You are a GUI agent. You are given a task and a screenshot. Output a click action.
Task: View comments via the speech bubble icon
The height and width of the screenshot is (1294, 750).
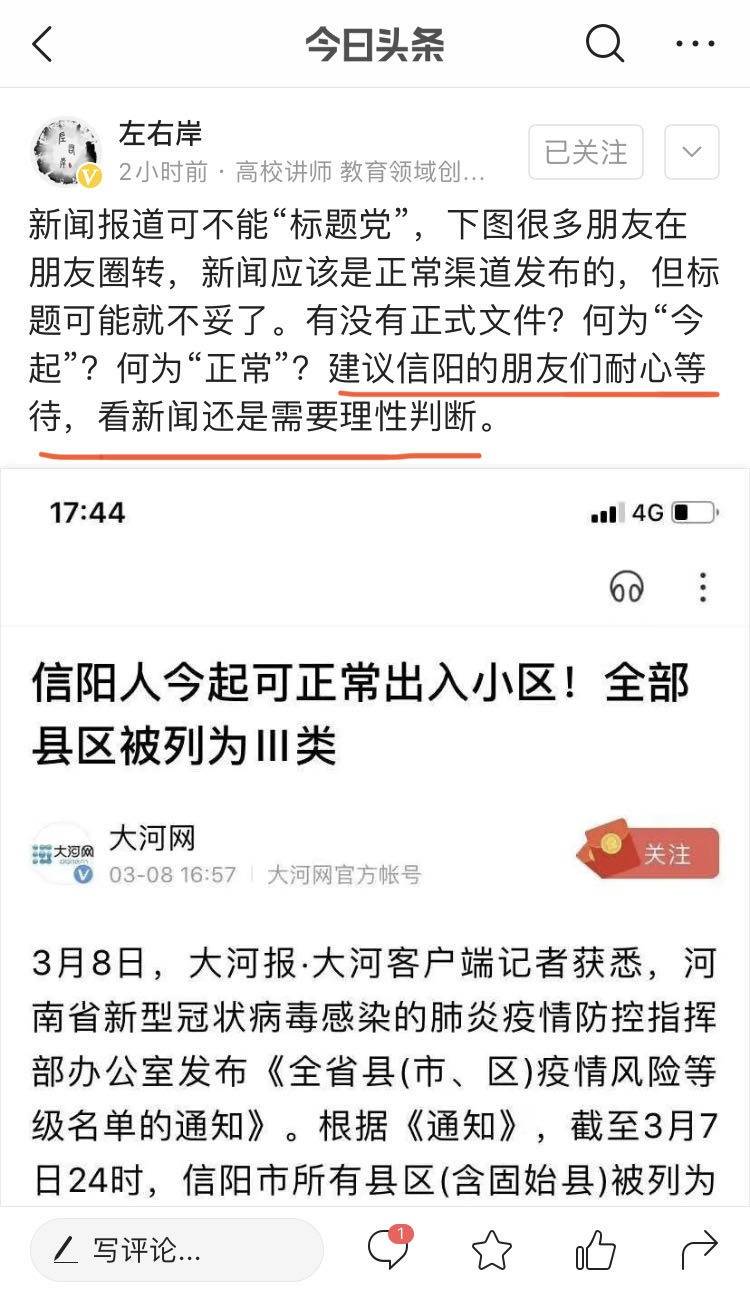tap(388, 1249)
